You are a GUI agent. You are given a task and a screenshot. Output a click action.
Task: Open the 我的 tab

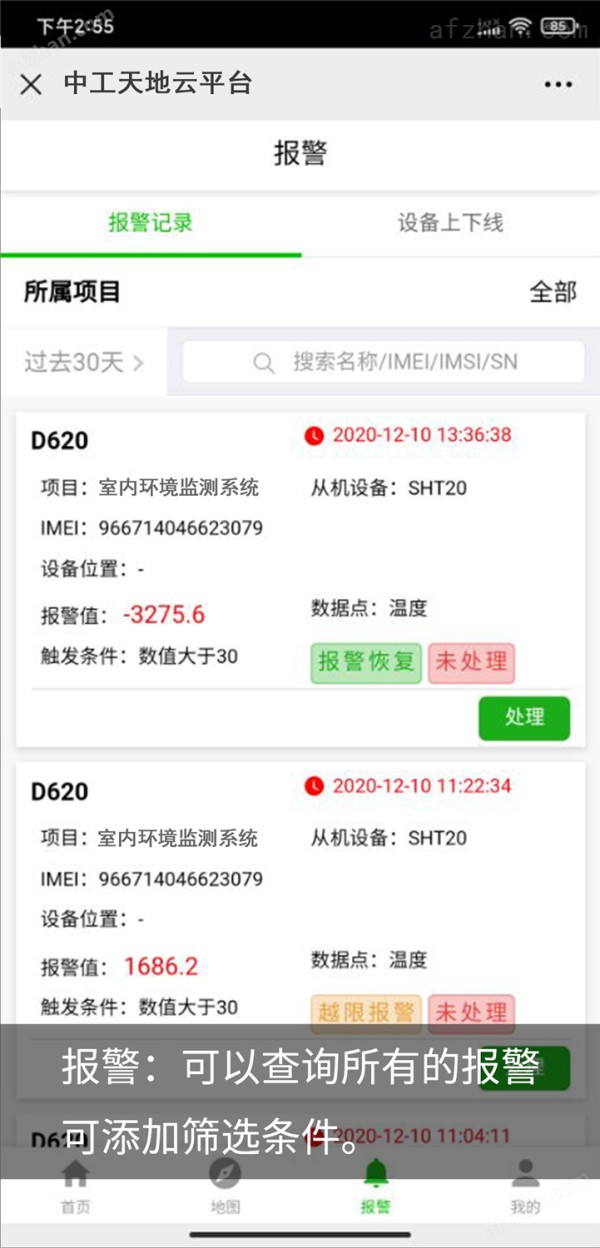point(525,1188)
